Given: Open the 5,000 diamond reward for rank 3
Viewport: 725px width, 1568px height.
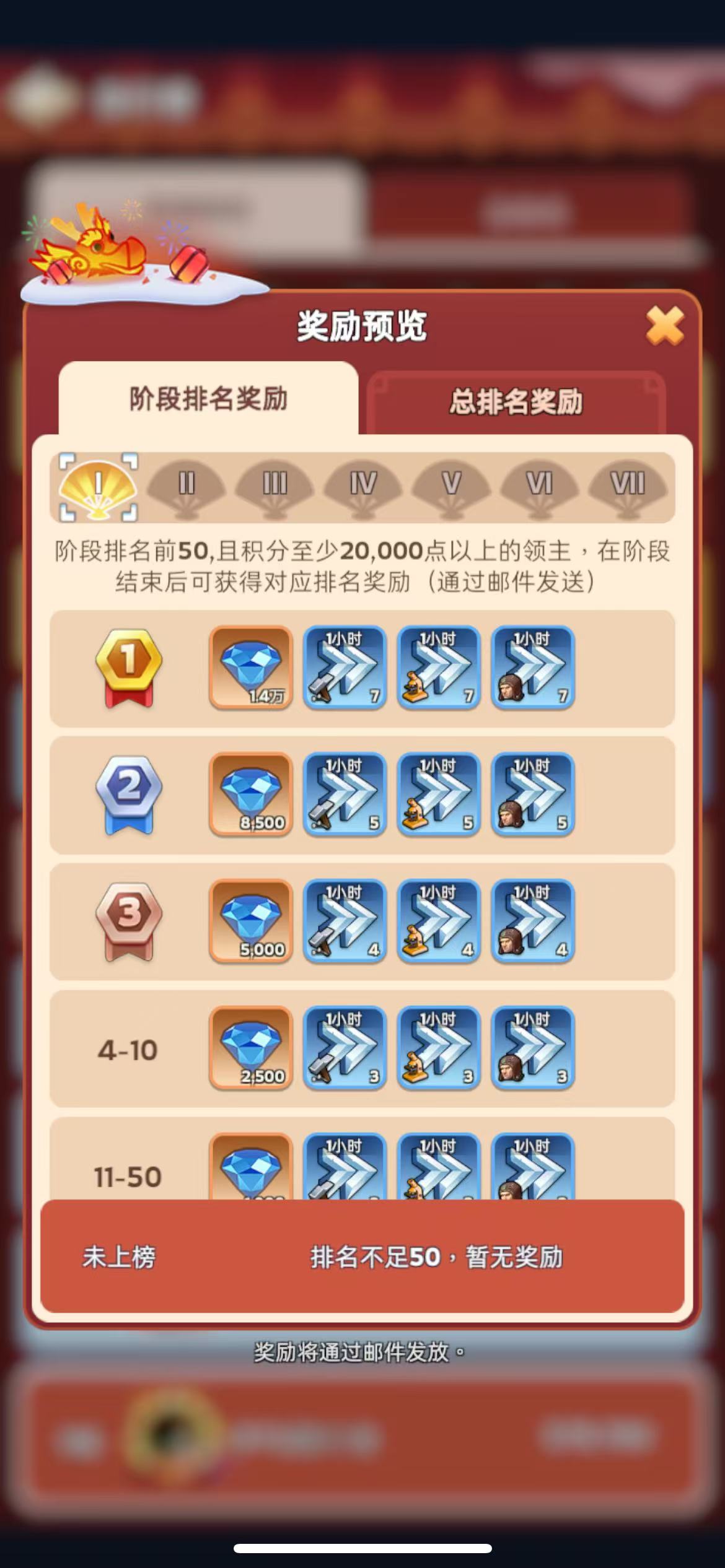Looking at the screenshot, I should (251, 921).
